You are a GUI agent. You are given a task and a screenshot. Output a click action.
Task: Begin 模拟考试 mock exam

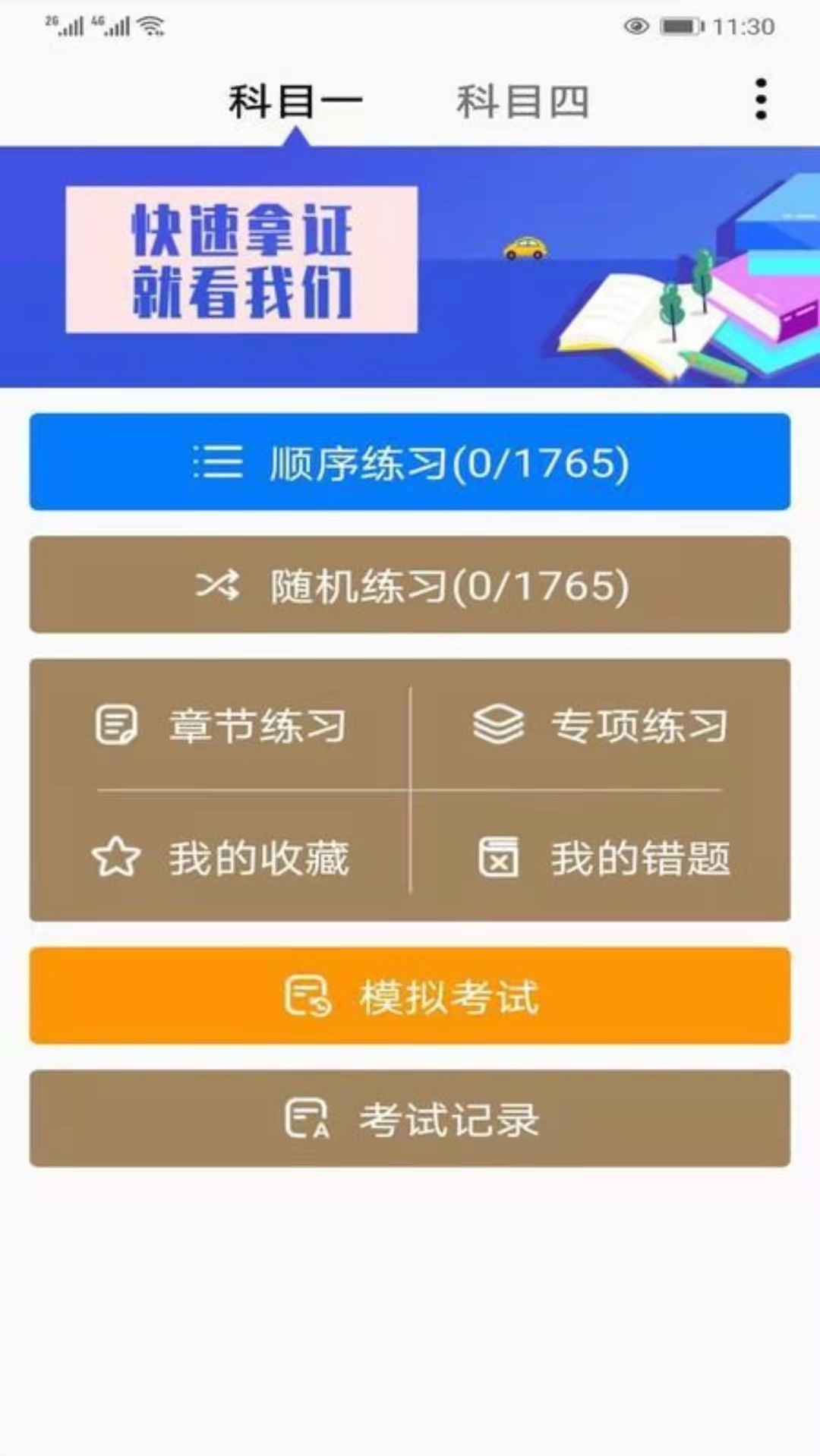pos(410,995)
